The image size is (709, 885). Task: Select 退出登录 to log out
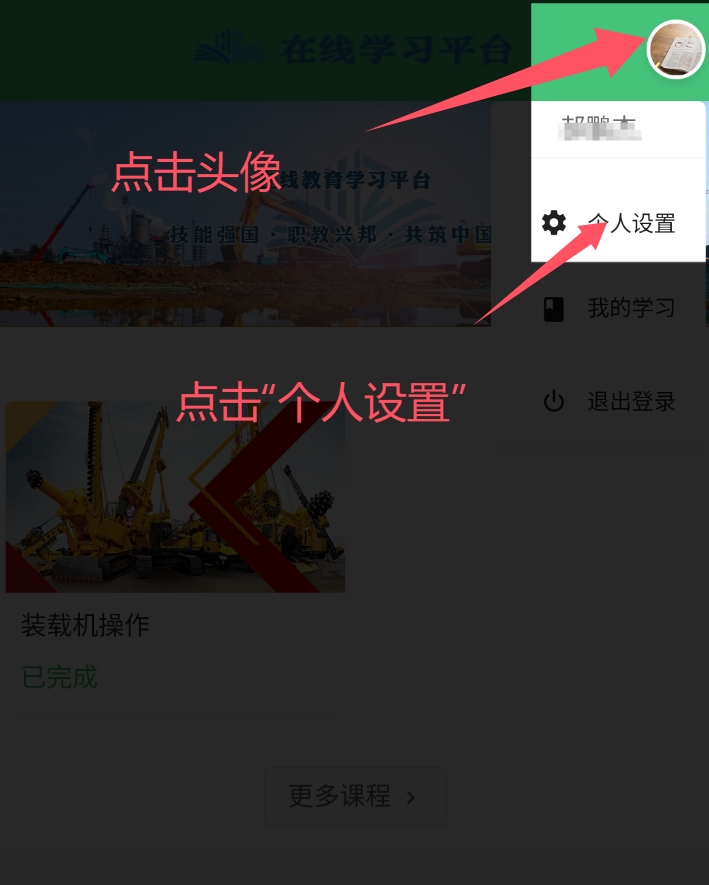tap(618, 402)
